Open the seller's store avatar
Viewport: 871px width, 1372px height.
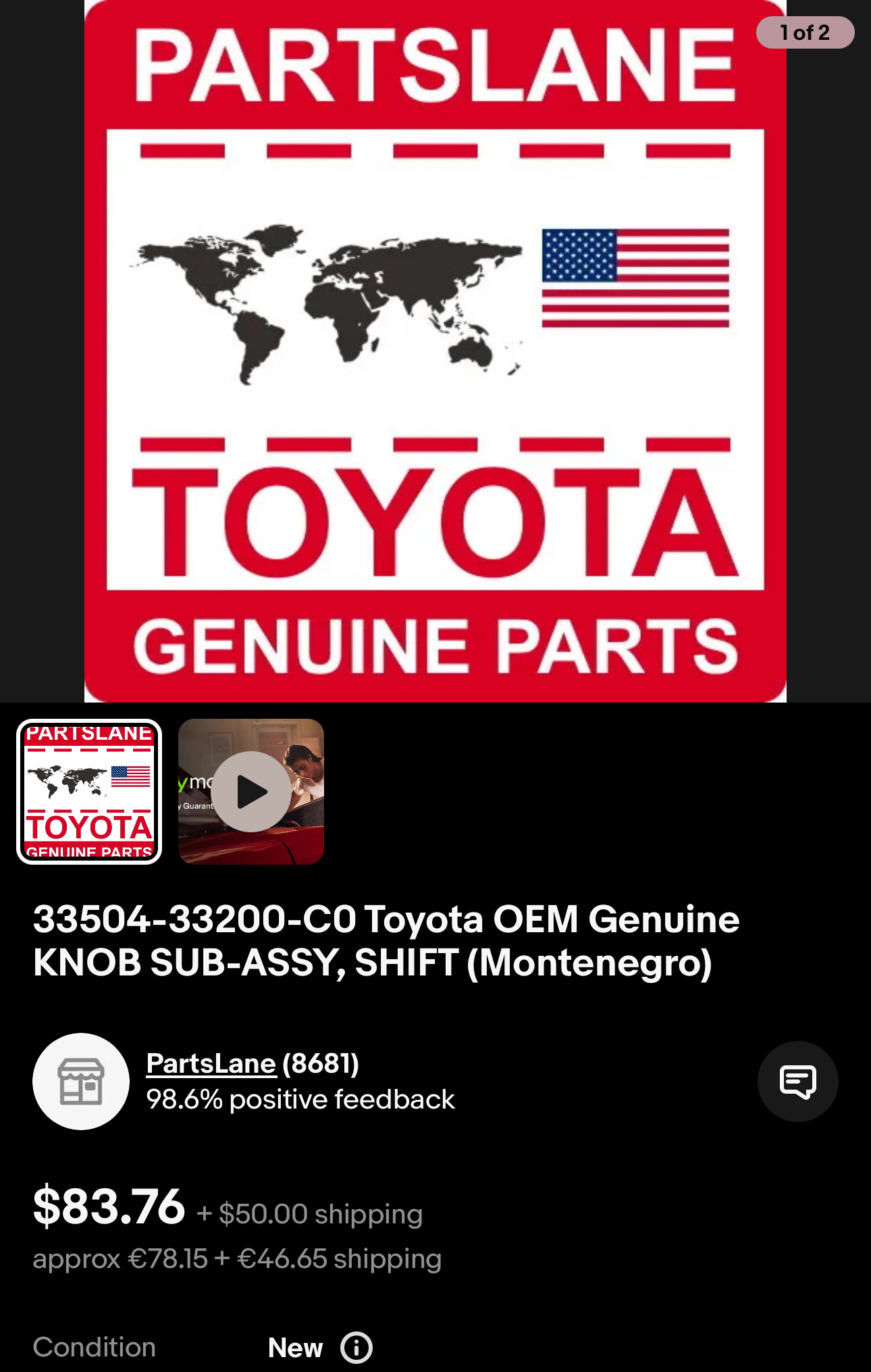[x=81, y=1082]
